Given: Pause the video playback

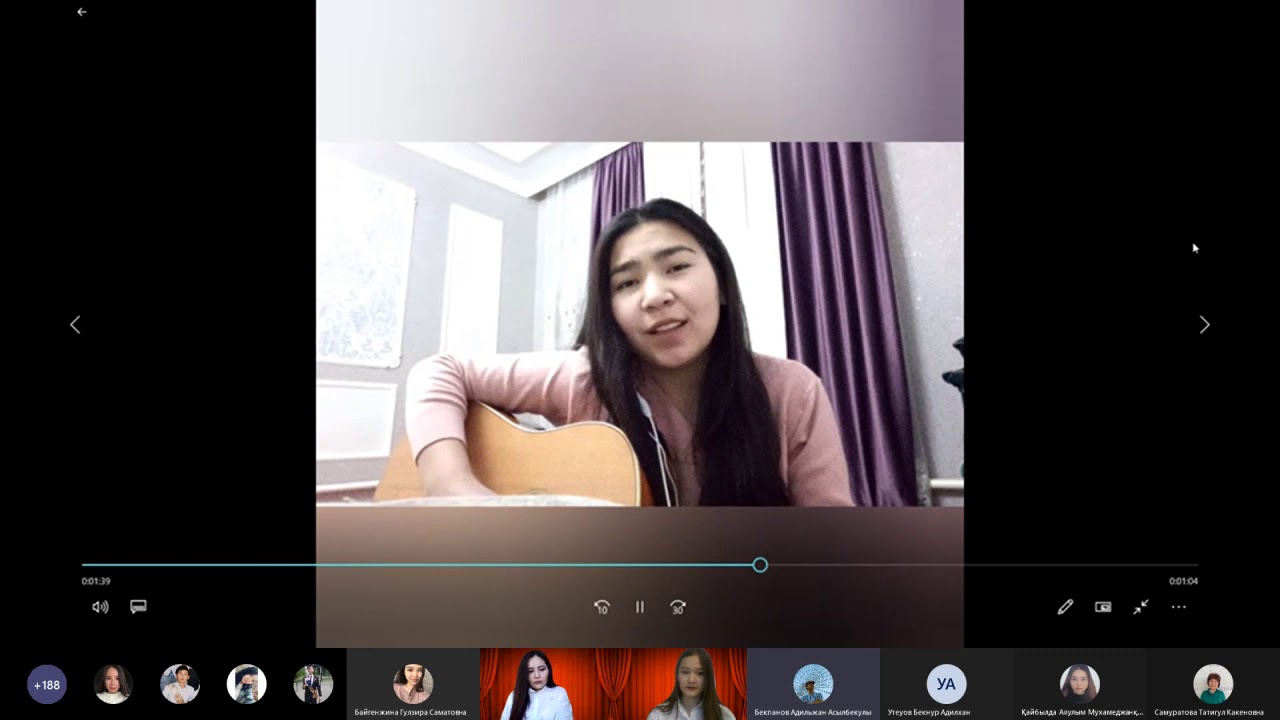Looking at the screenshot, I should tap(640, 607).
